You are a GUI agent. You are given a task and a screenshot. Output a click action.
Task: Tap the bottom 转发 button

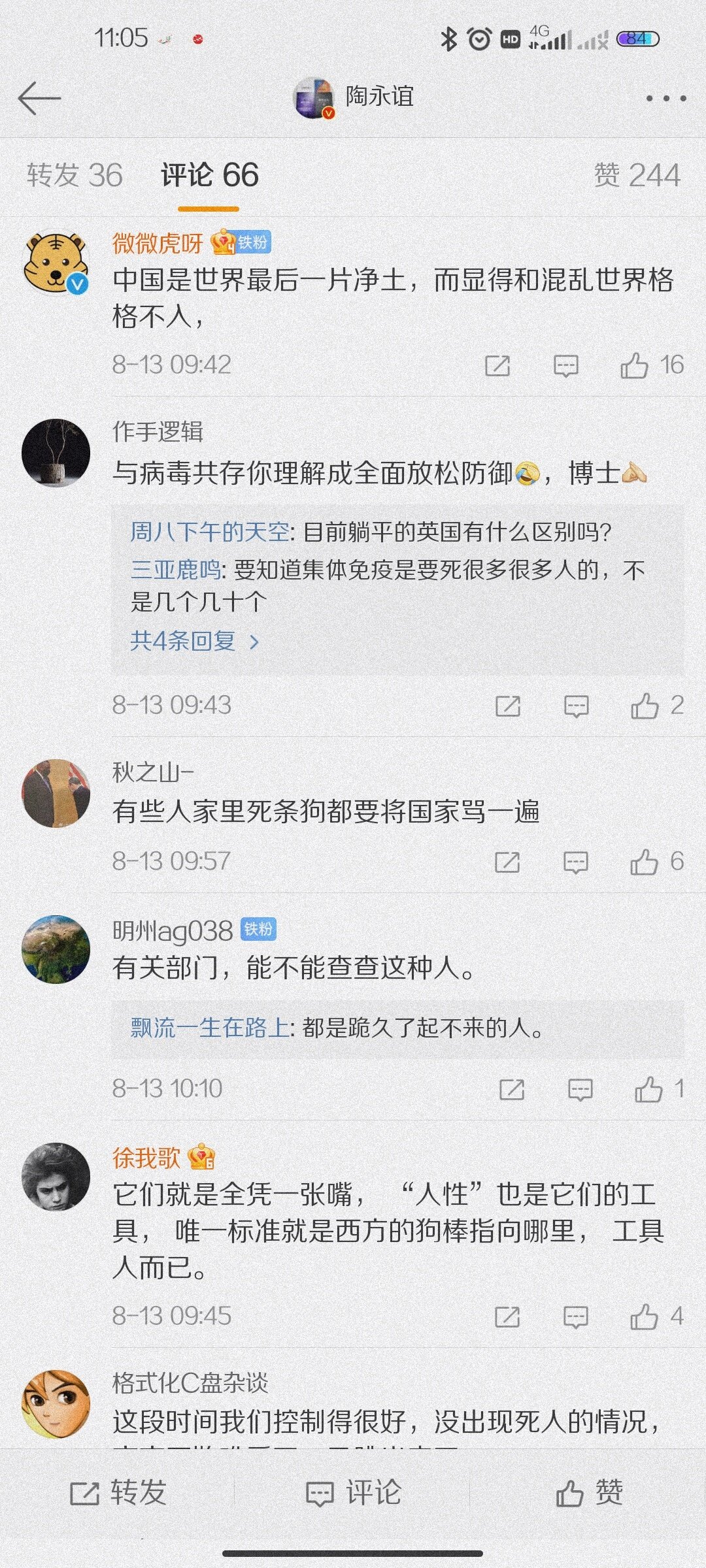click(x=118, y=1493)
